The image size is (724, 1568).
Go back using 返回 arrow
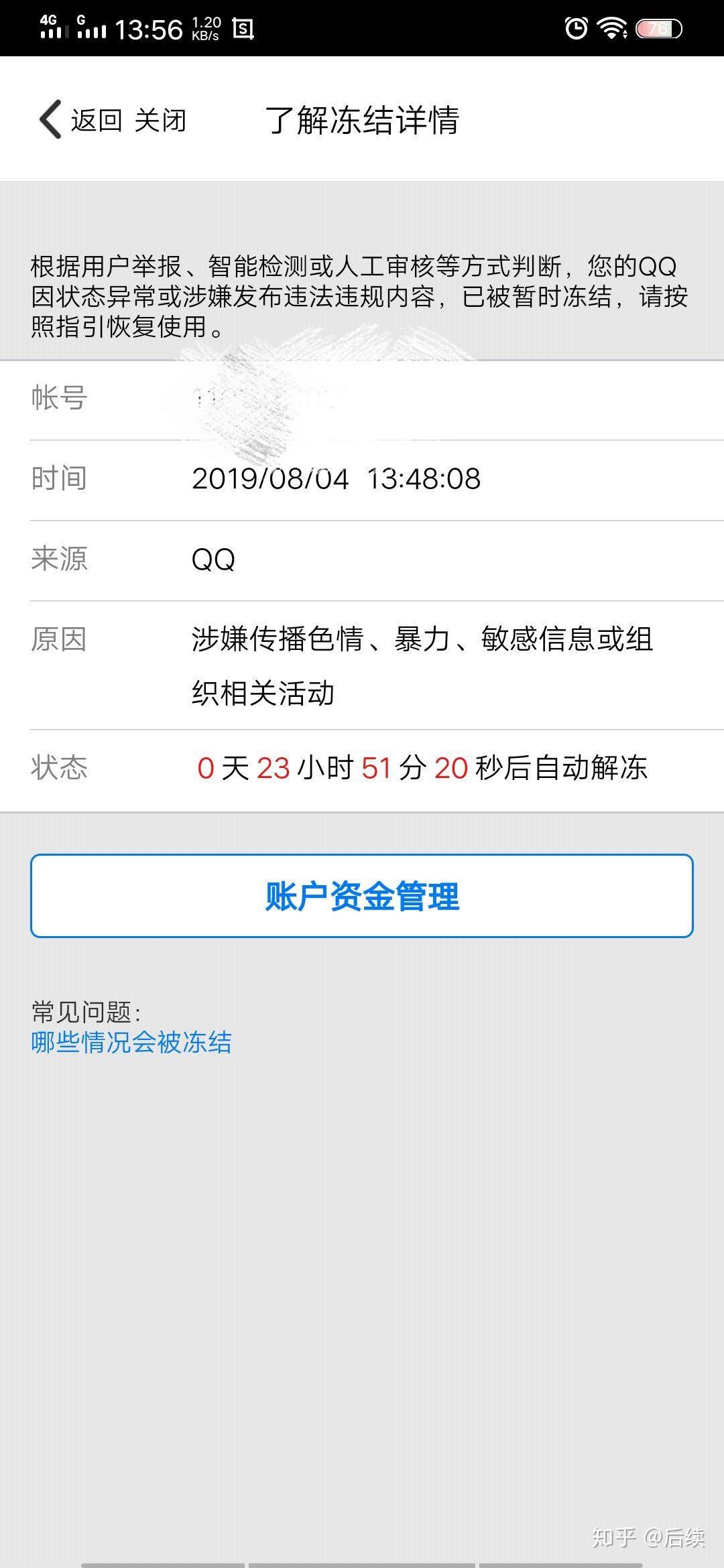80,121
